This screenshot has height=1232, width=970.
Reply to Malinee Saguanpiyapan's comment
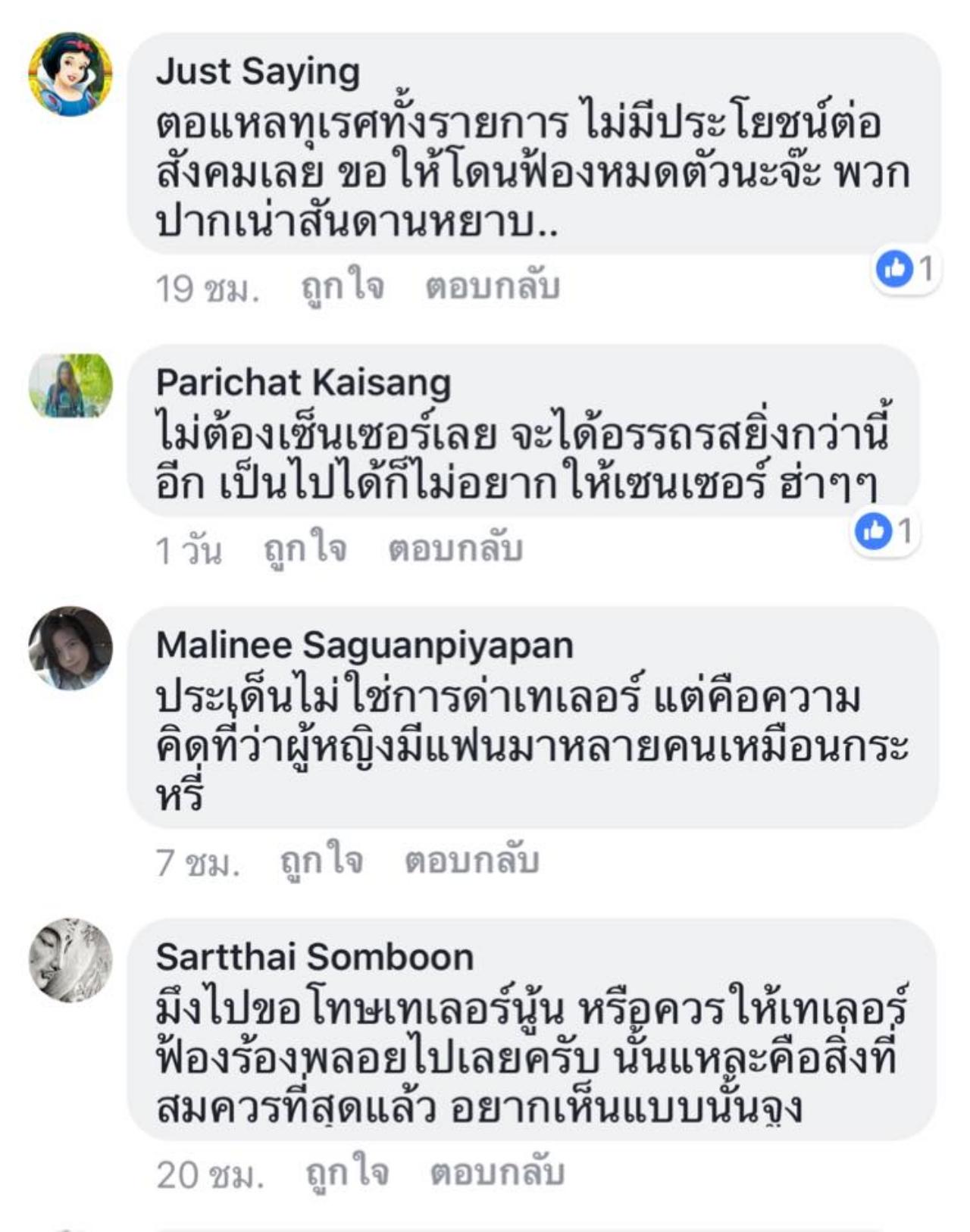point(471,861)
